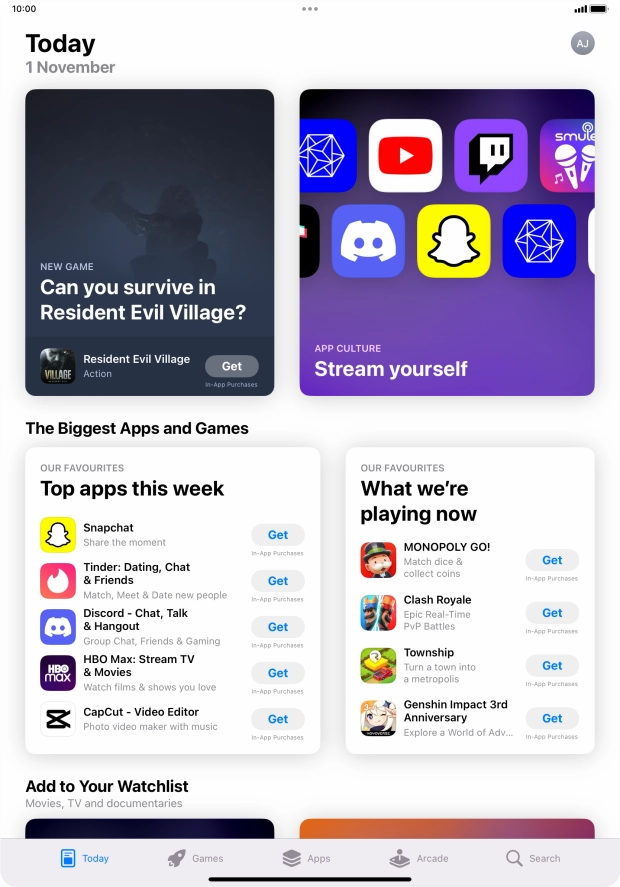Open the Search tab

point(533,858)
